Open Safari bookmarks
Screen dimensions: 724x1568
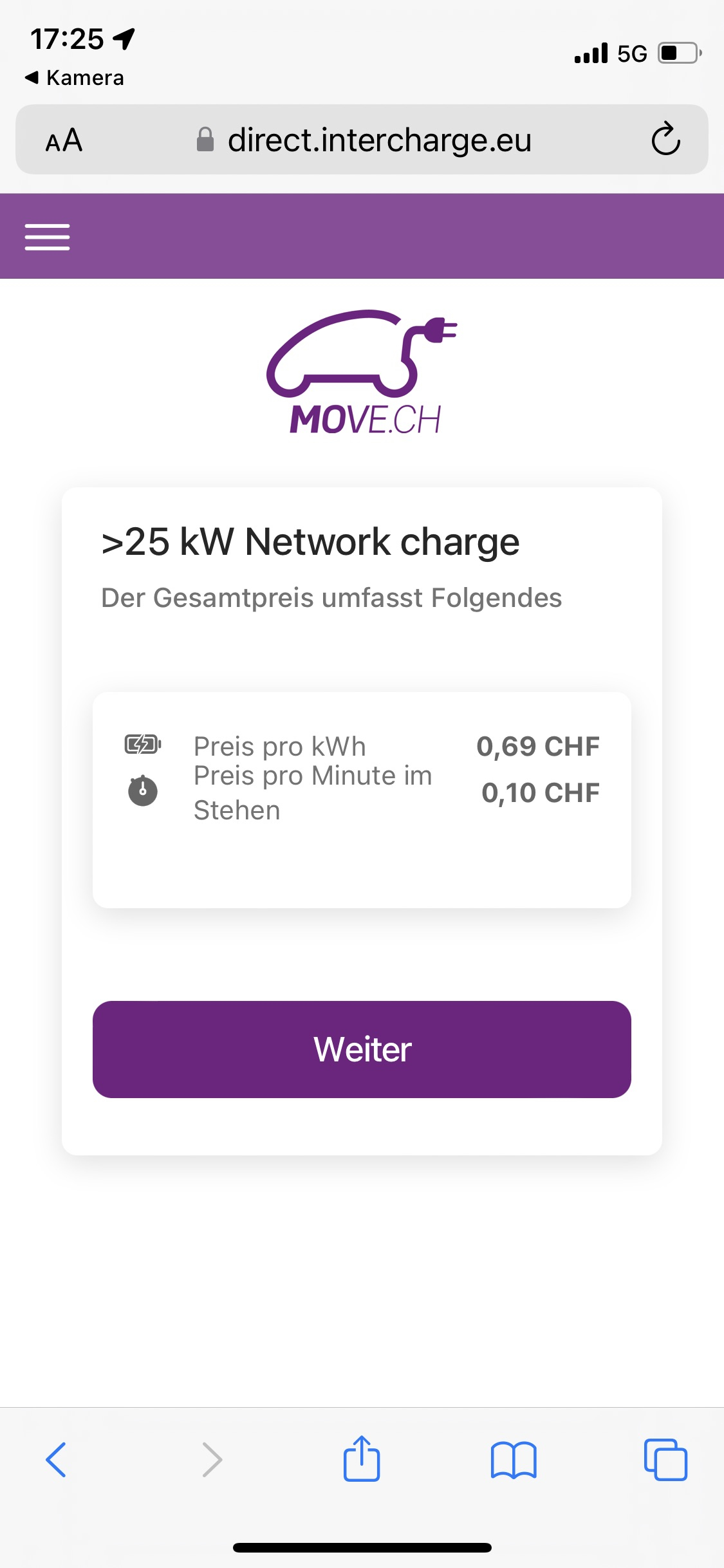pos(513,1459)
